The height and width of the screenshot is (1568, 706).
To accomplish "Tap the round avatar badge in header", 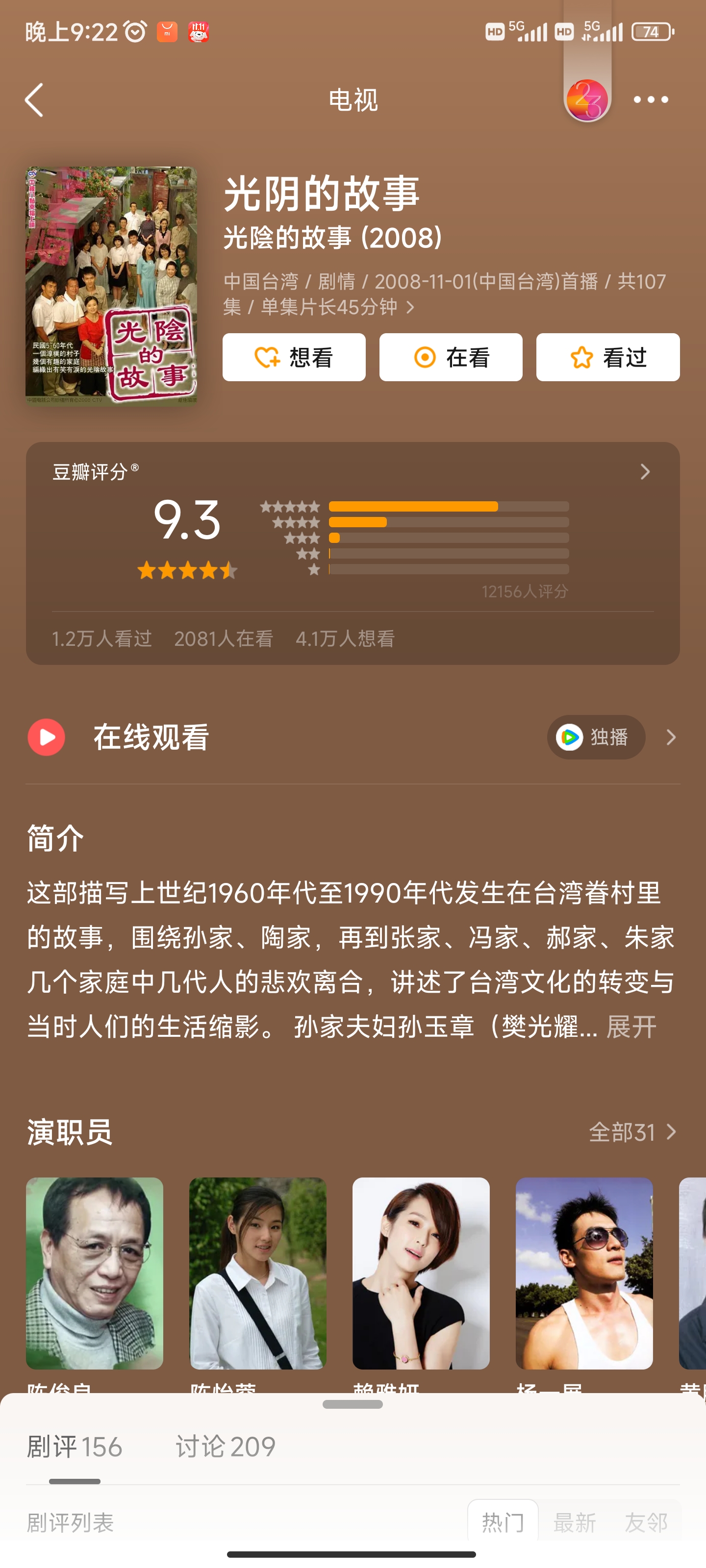I will 586,99.
